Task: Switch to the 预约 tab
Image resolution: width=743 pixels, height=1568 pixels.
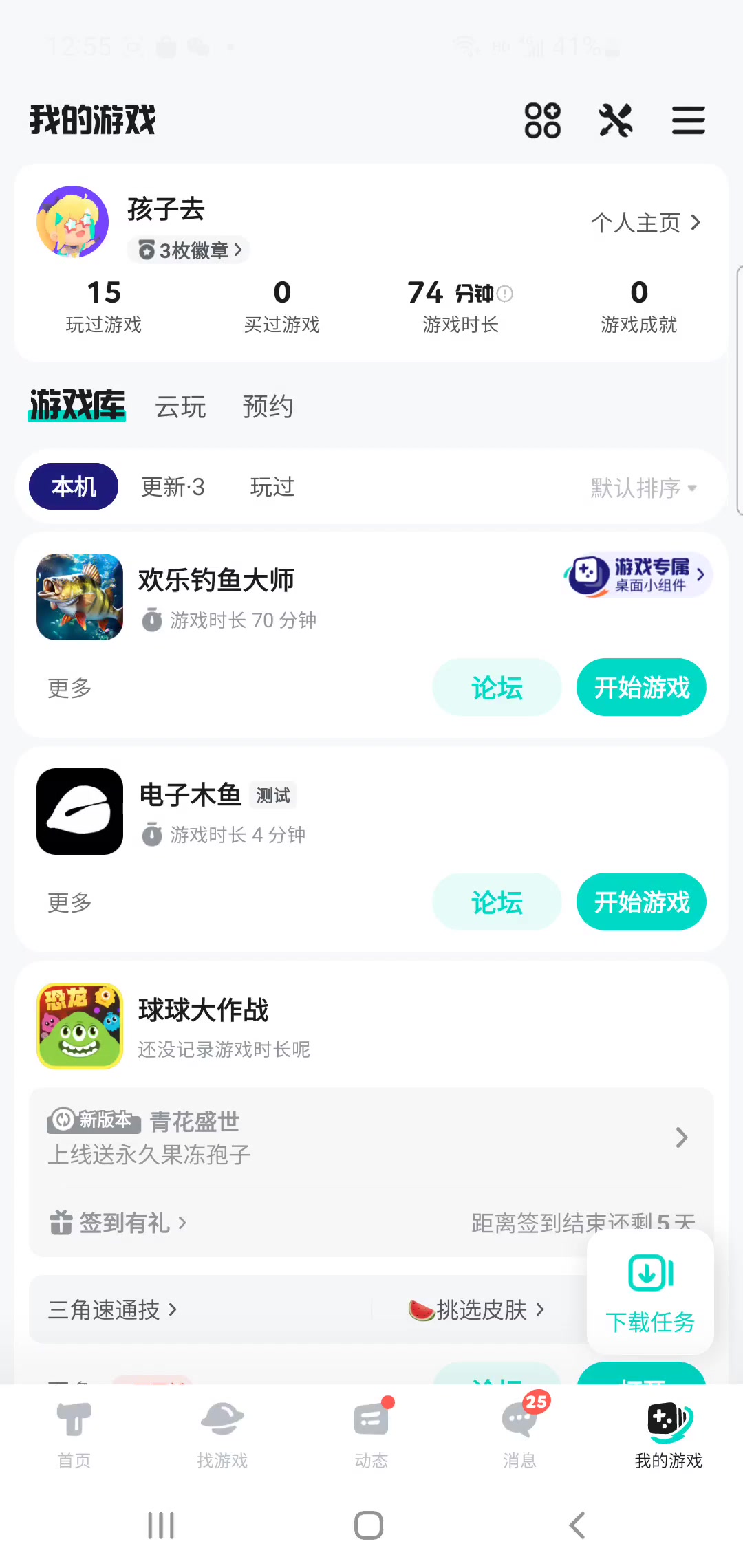Action: click(x=268, y=406)
